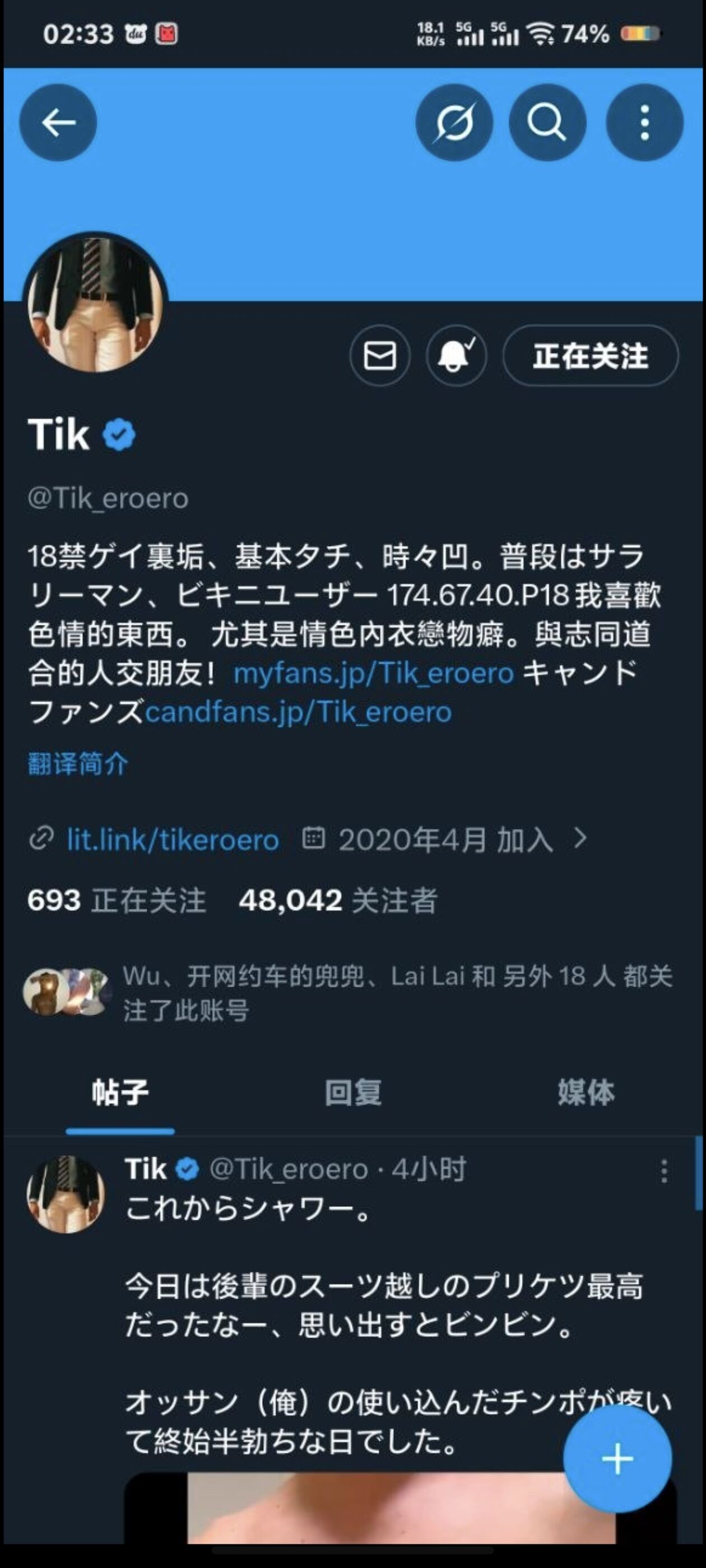This screenshot has width=706, height=1568.
Task: Switch to the 媒体 media tab
Action: click(586, 1092)
